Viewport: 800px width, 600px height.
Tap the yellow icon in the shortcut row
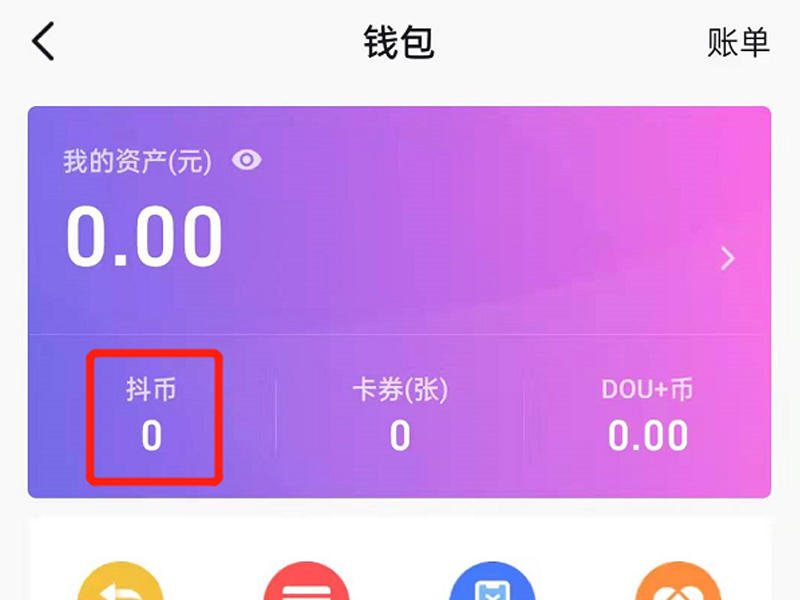(x=121, y=583)
